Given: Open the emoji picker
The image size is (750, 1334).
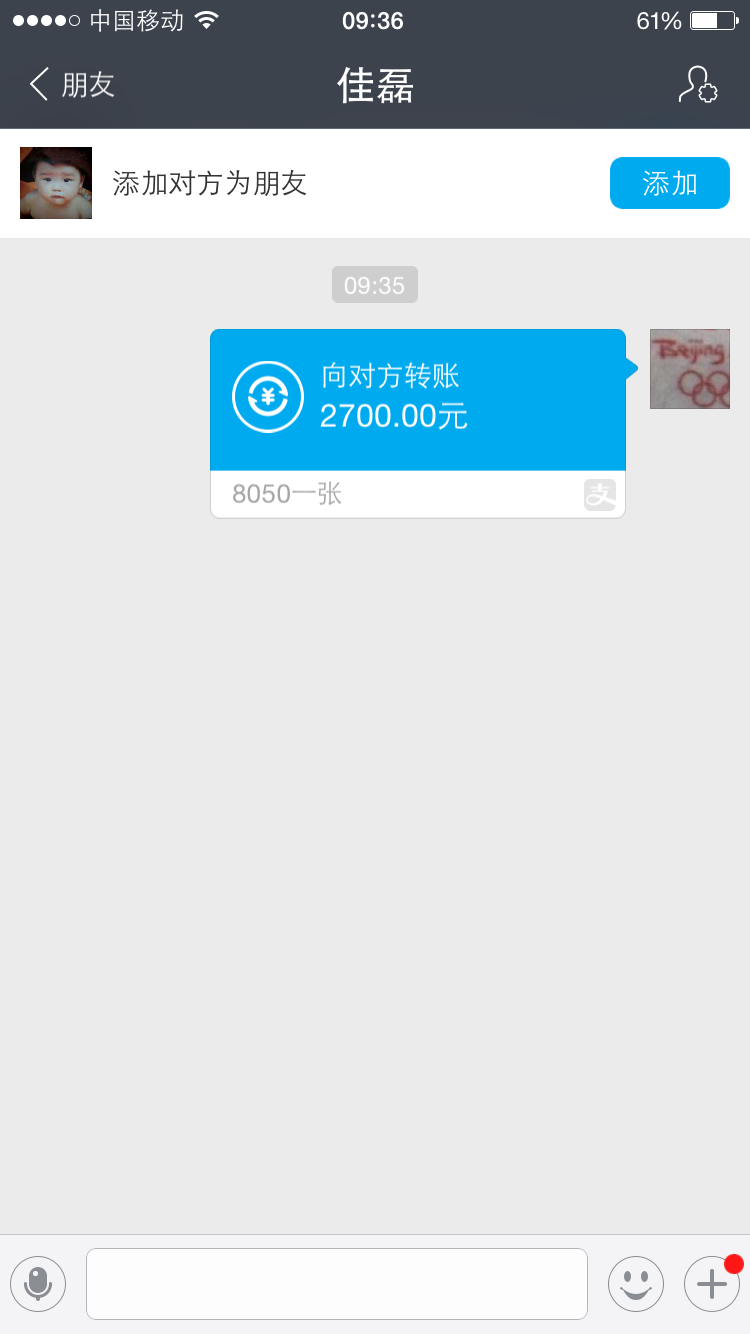Looking at the screenshot, I should click(x=636, y=1283).
